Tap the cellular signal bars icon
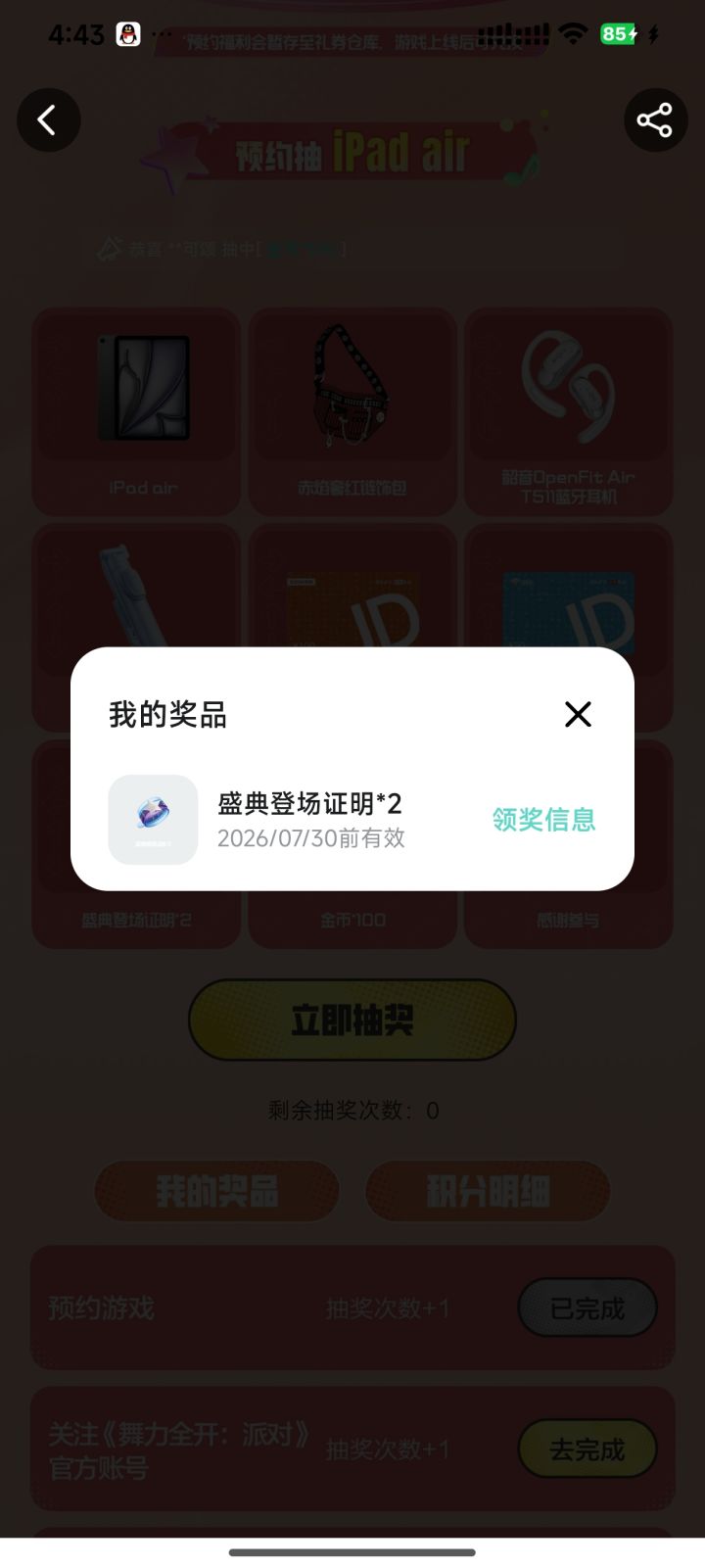The image size is (705, 1568). 514,32
